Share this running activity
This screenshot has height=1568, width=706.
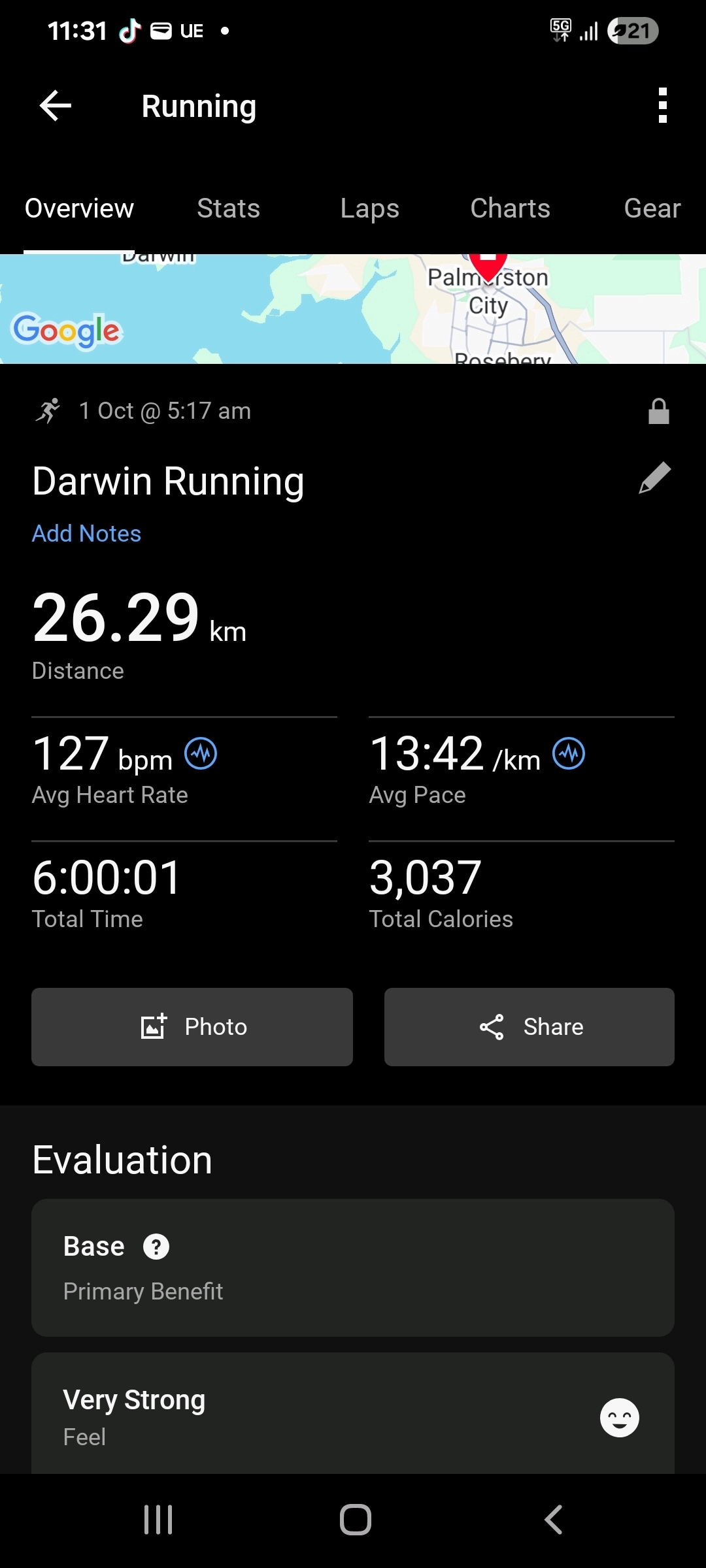point(529,1027)
